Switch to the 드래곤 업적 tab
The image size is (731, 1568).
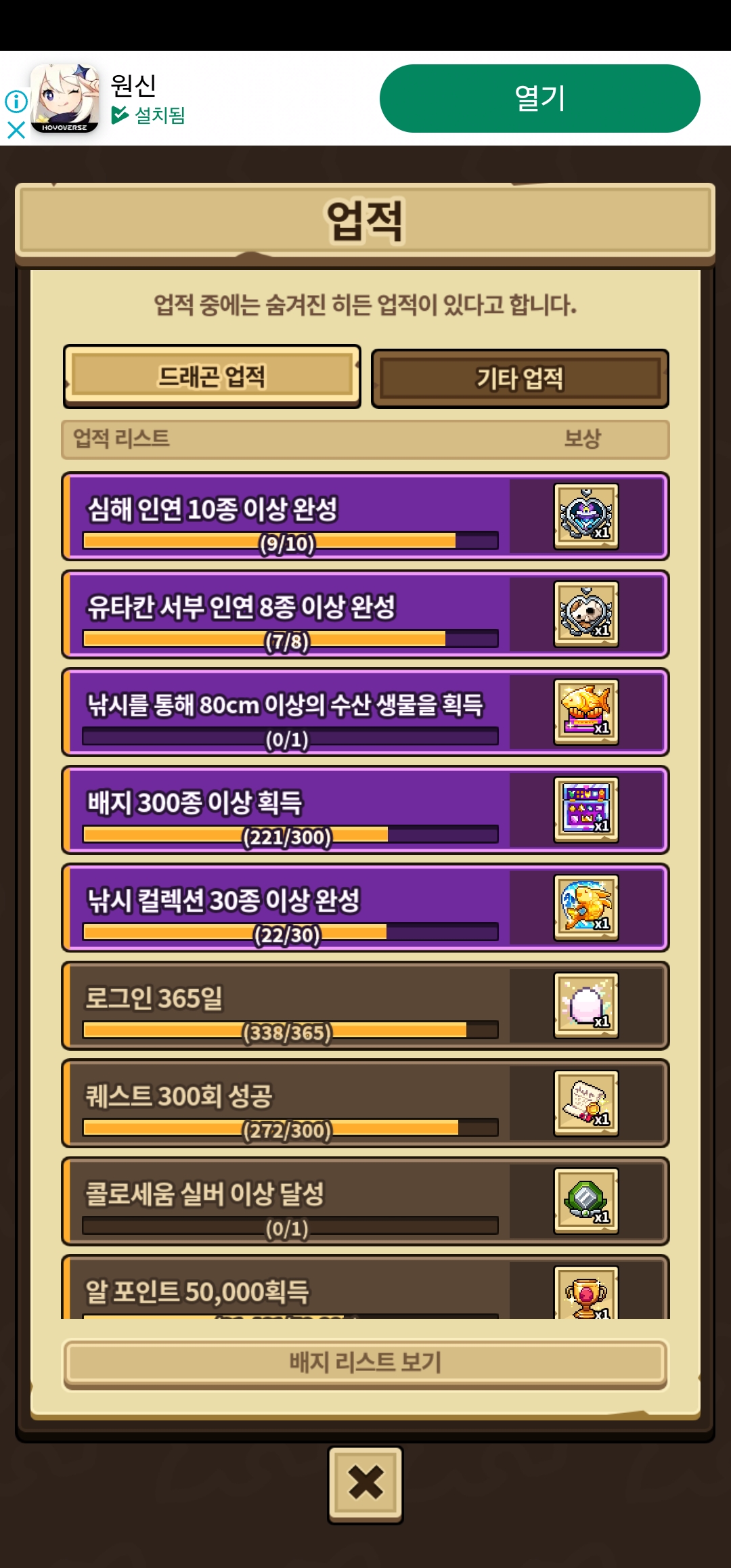pos(212,376)
